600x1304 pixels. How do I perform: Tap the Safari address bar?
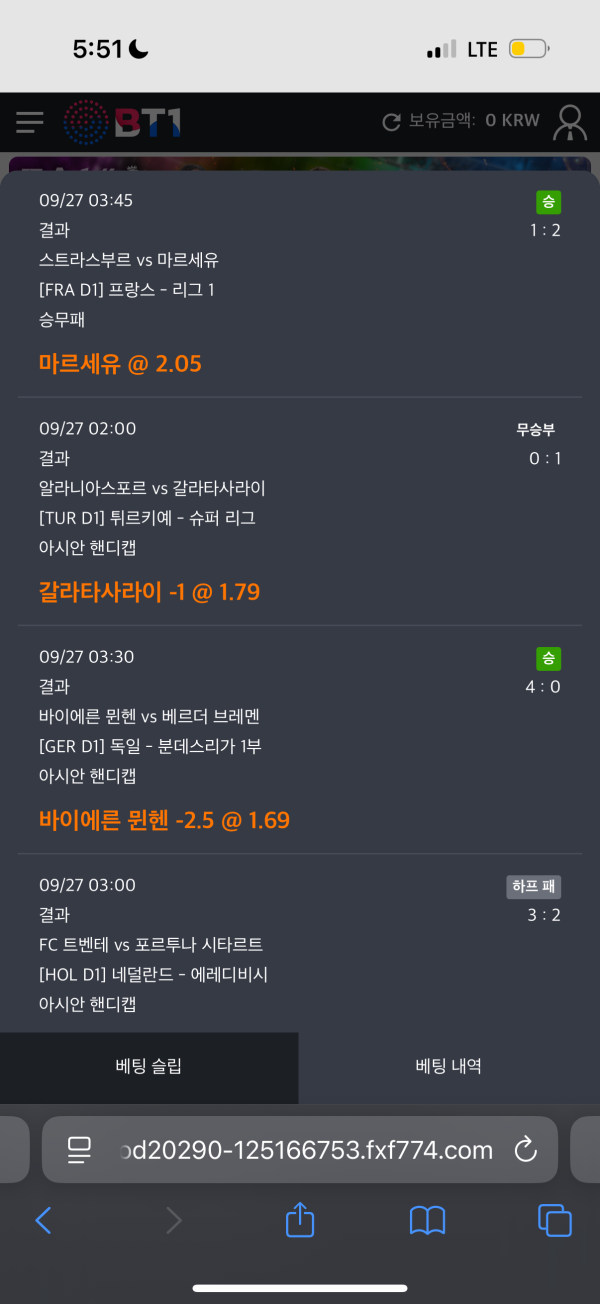pos(300,1150)
